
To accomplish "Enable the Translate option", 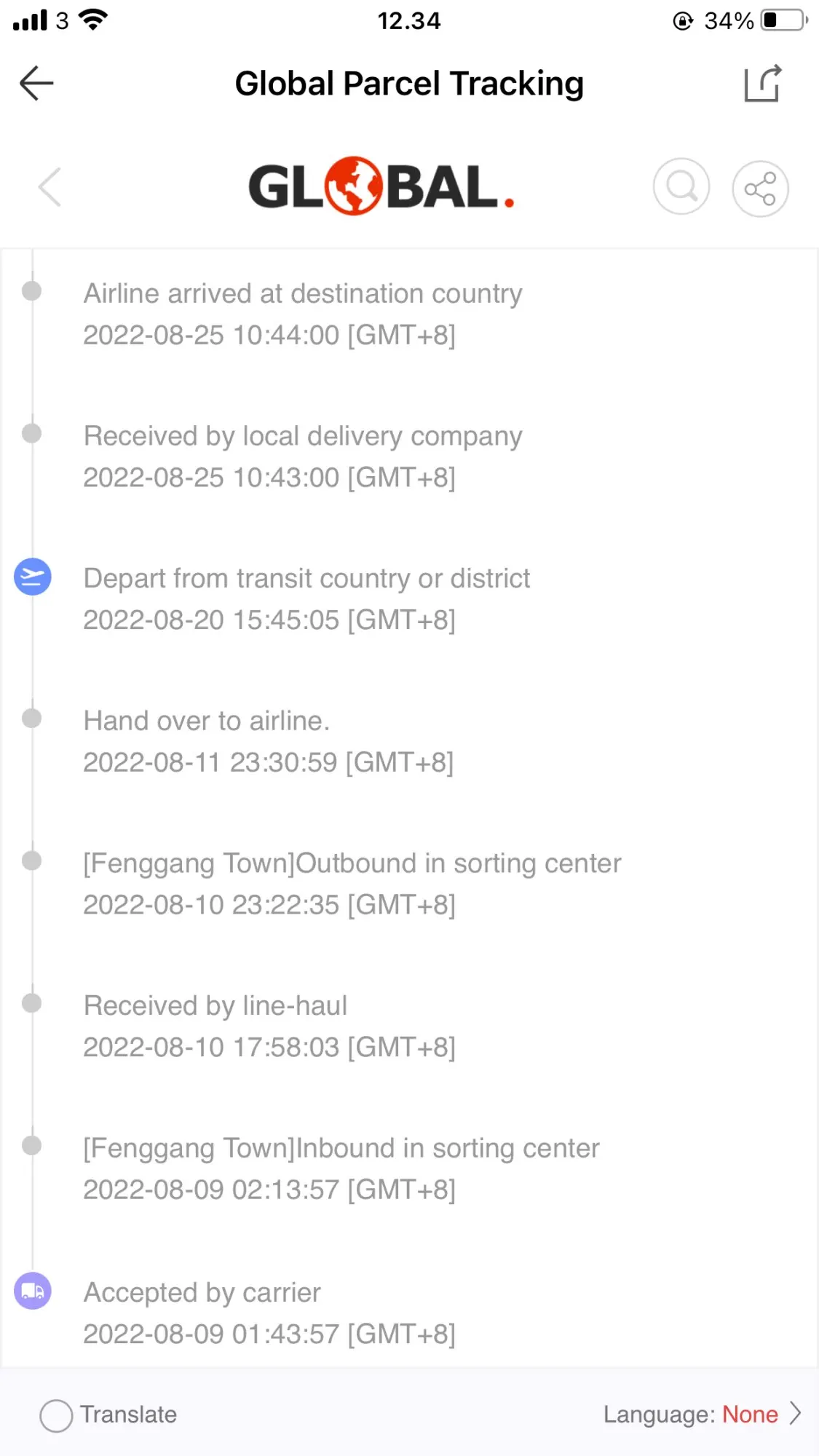I will tap(56, 1415).
